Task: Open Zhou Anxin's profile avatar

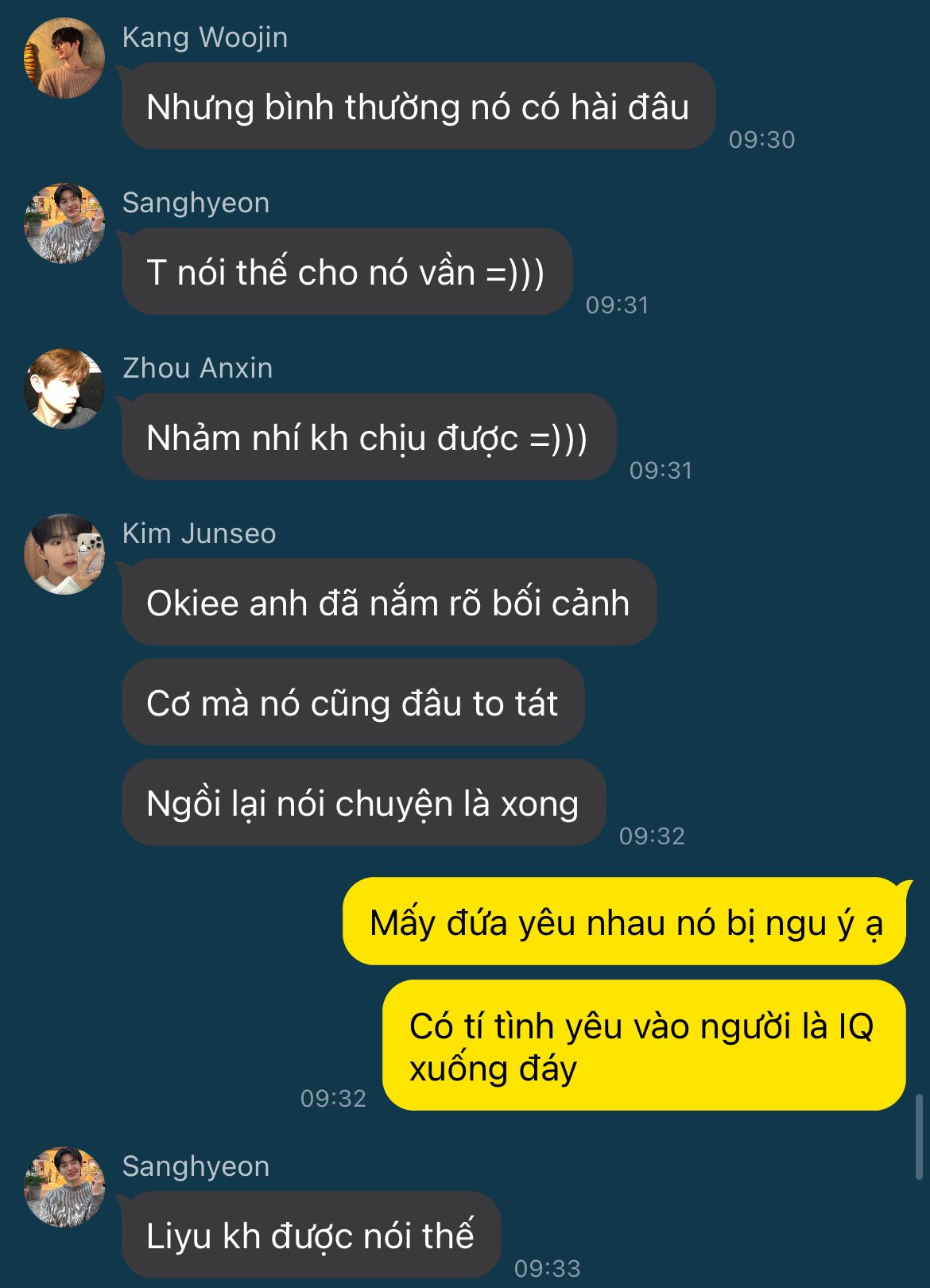Action: tap(64, 389)
